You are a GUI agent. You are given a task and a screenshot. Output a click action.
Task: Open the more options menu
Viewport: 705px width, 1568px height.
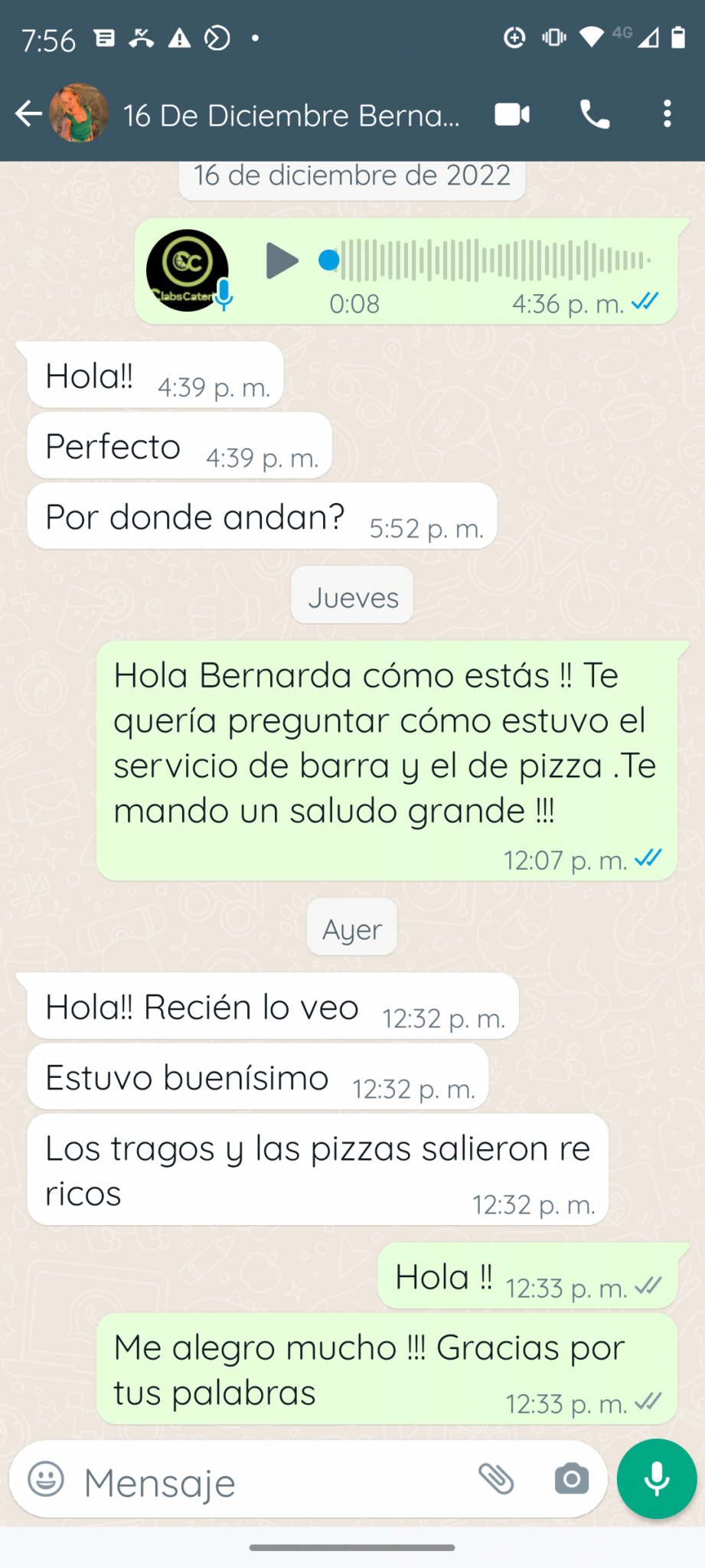pos(667,114)
